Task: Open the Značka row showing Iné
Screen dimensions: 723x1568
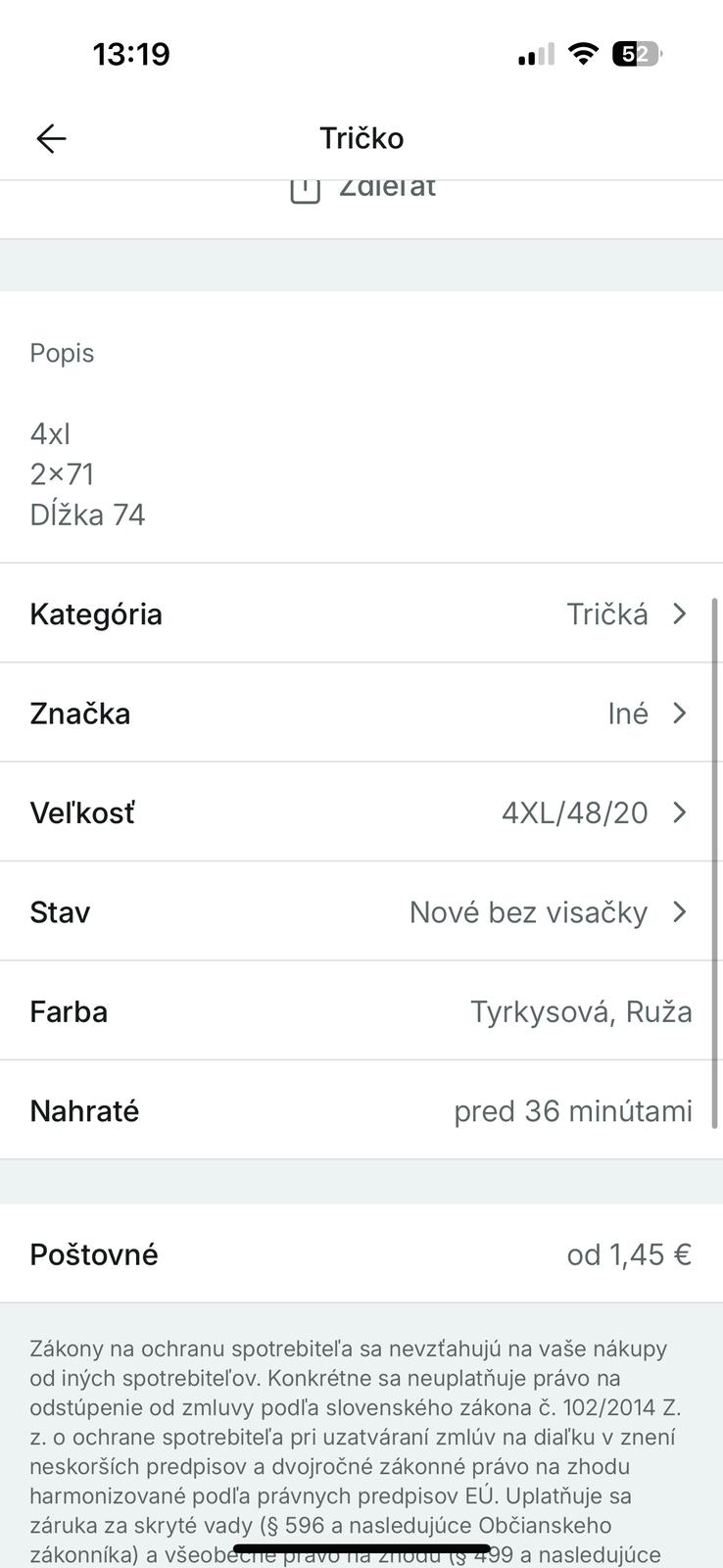Action: [361, 713]
